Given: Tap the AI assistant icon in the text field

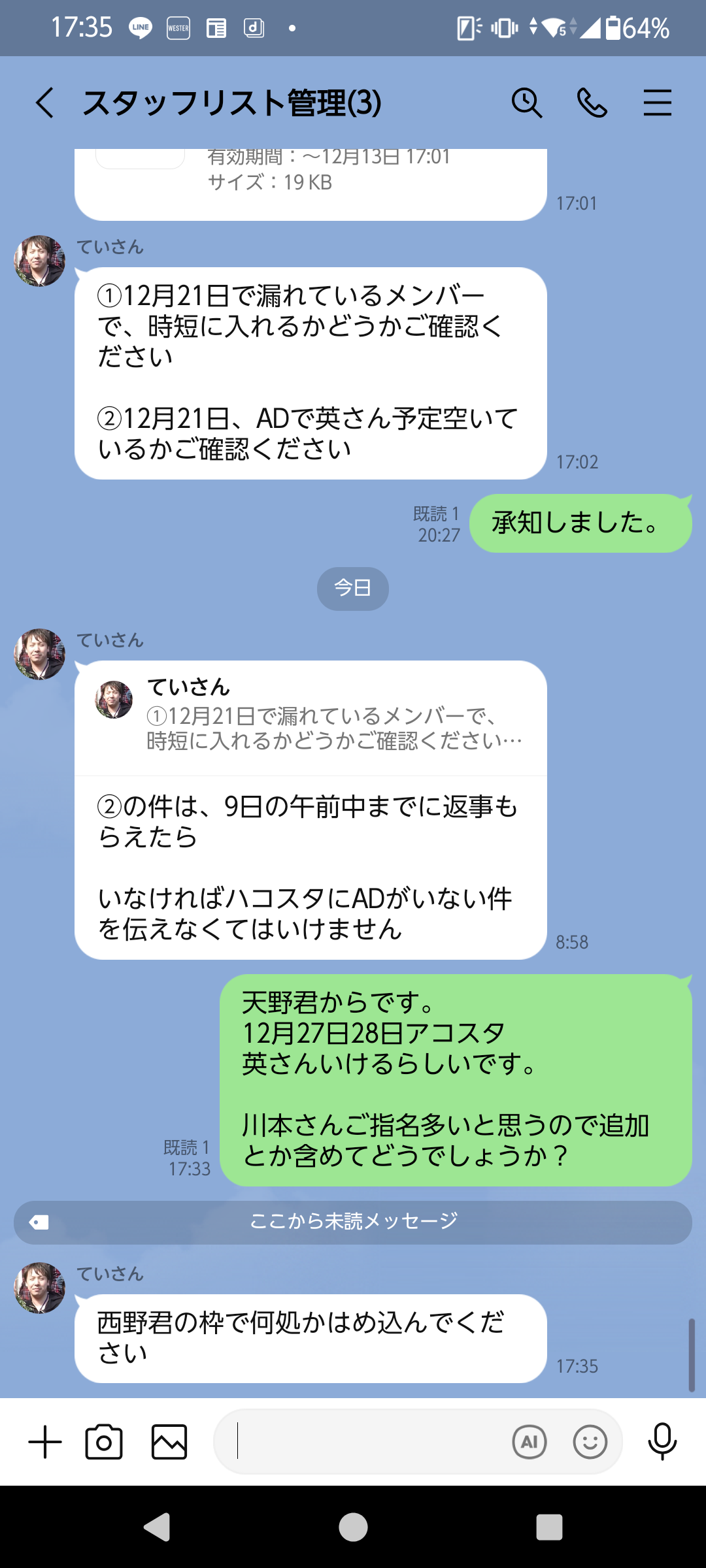Looking at the screenshot, I should (x=529, y=1442).
